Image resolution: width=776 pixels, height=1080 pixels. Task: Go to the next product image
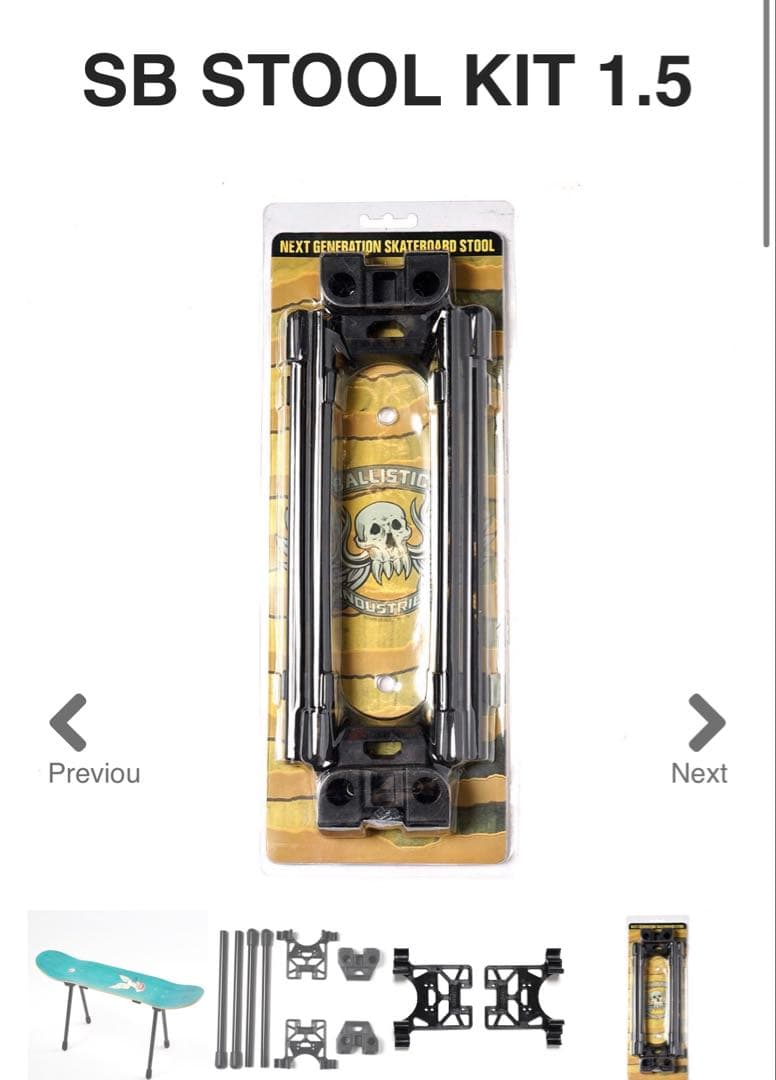pos(705,723)
